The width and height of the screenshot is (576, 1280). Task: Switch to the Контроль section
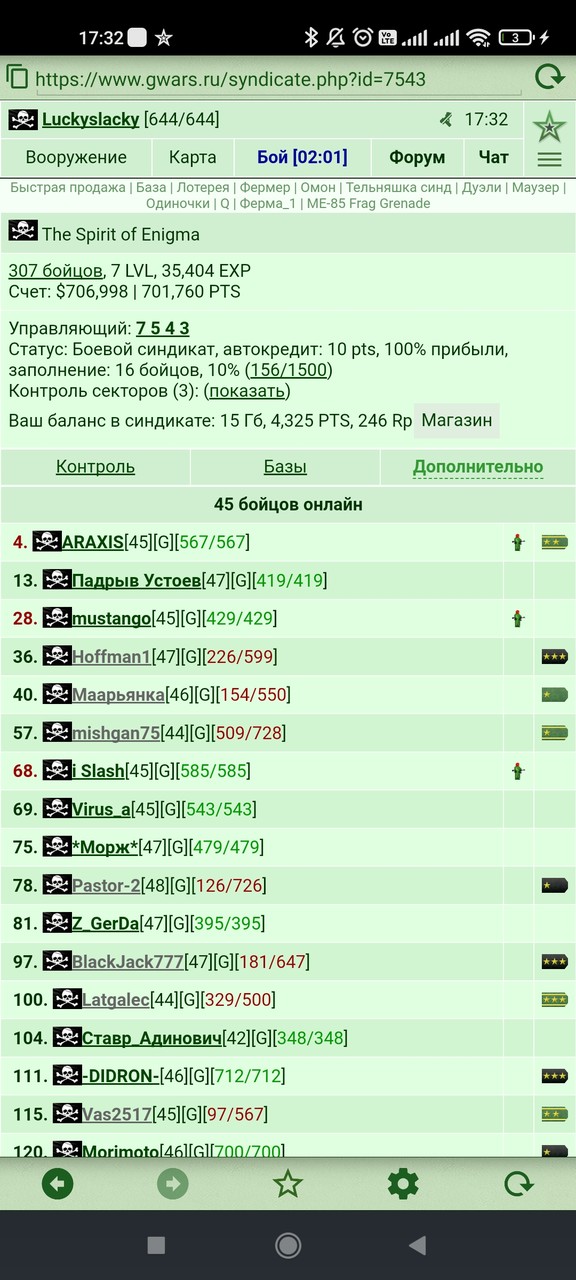(x=95, y=467)
